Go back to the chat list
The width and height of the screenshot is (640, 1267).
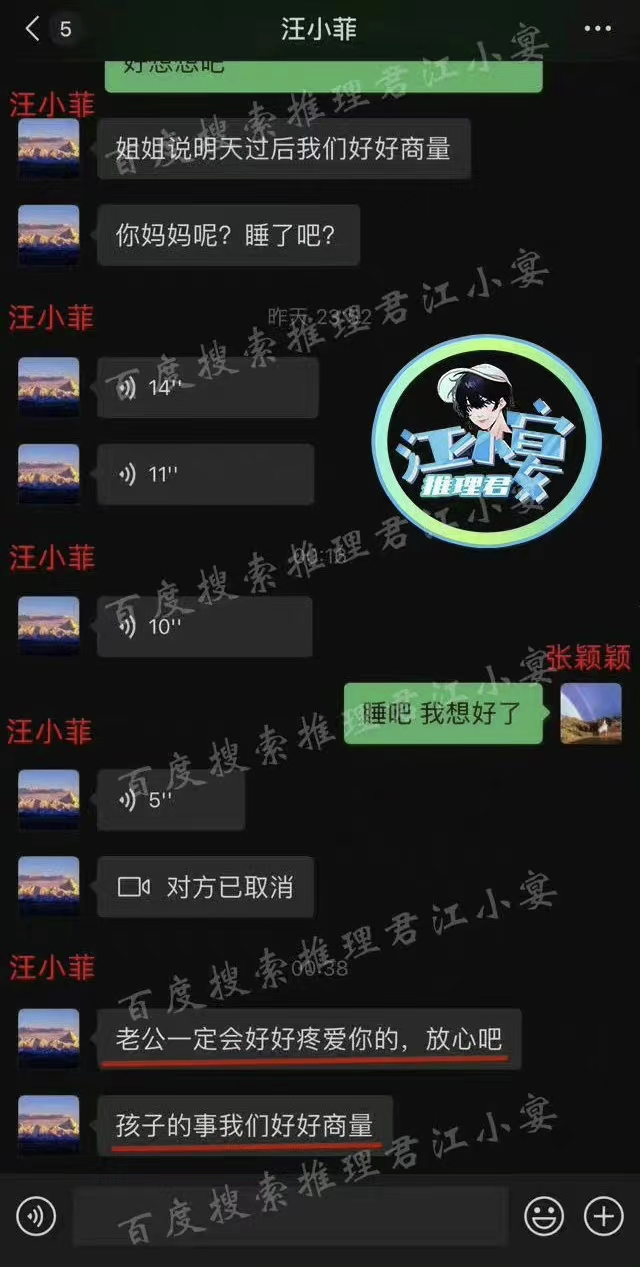tap(33, 29)
